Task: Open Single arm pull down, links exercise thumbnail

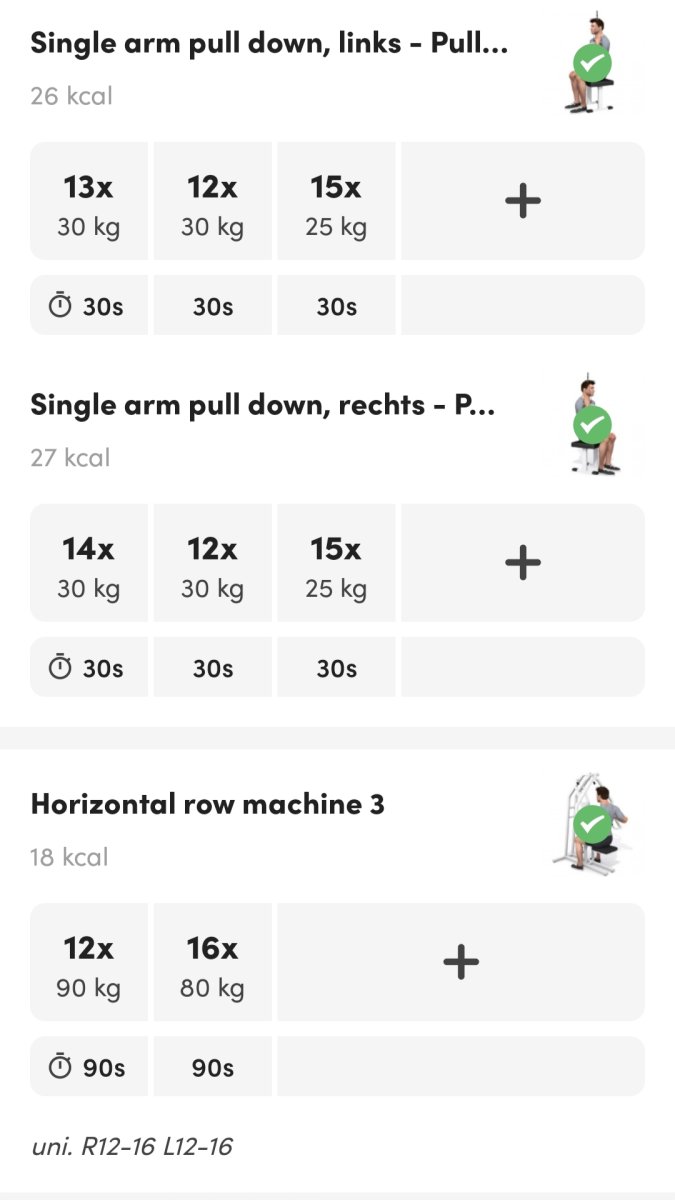Action: tap(593, 66)
